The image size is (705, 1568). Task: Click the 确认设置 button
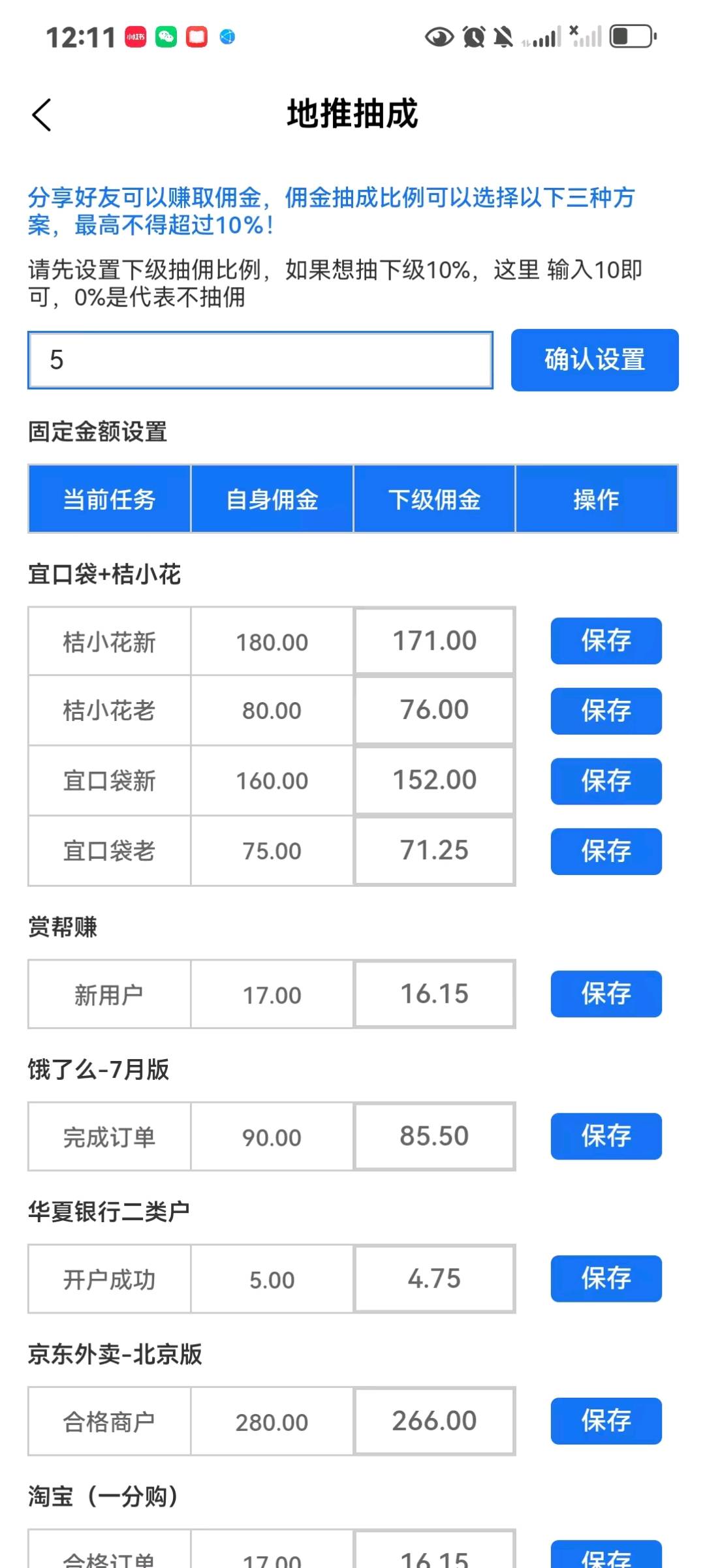click(x=593, y=361)
